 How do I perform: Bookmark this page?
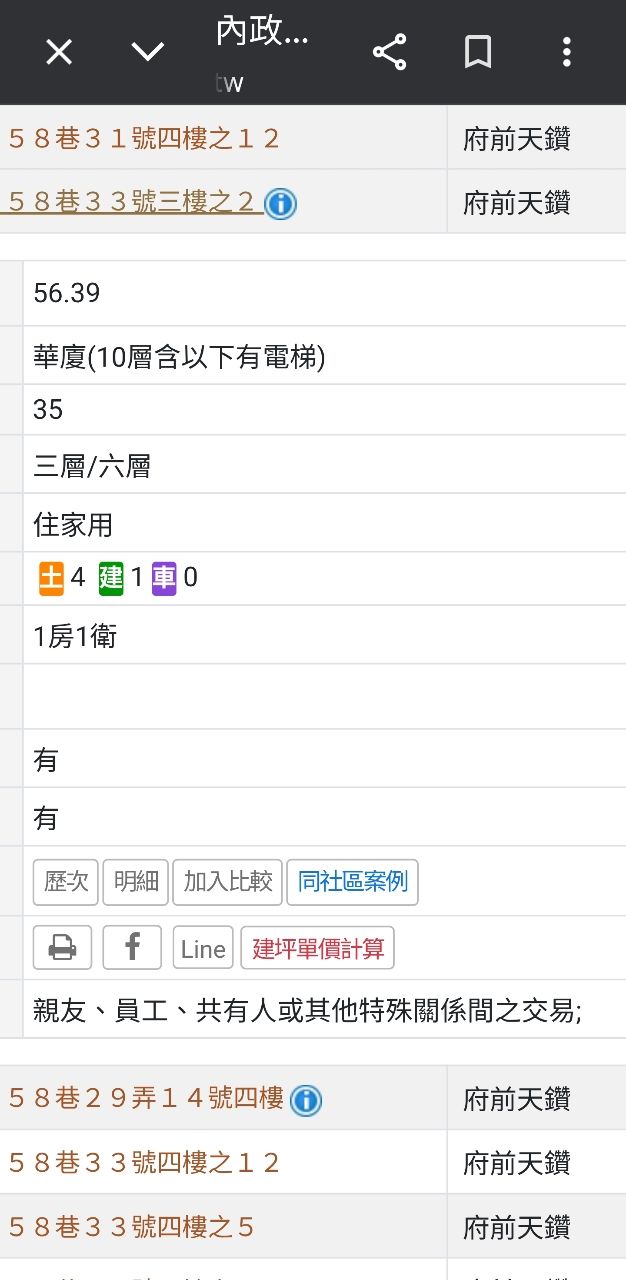(478, 52)
